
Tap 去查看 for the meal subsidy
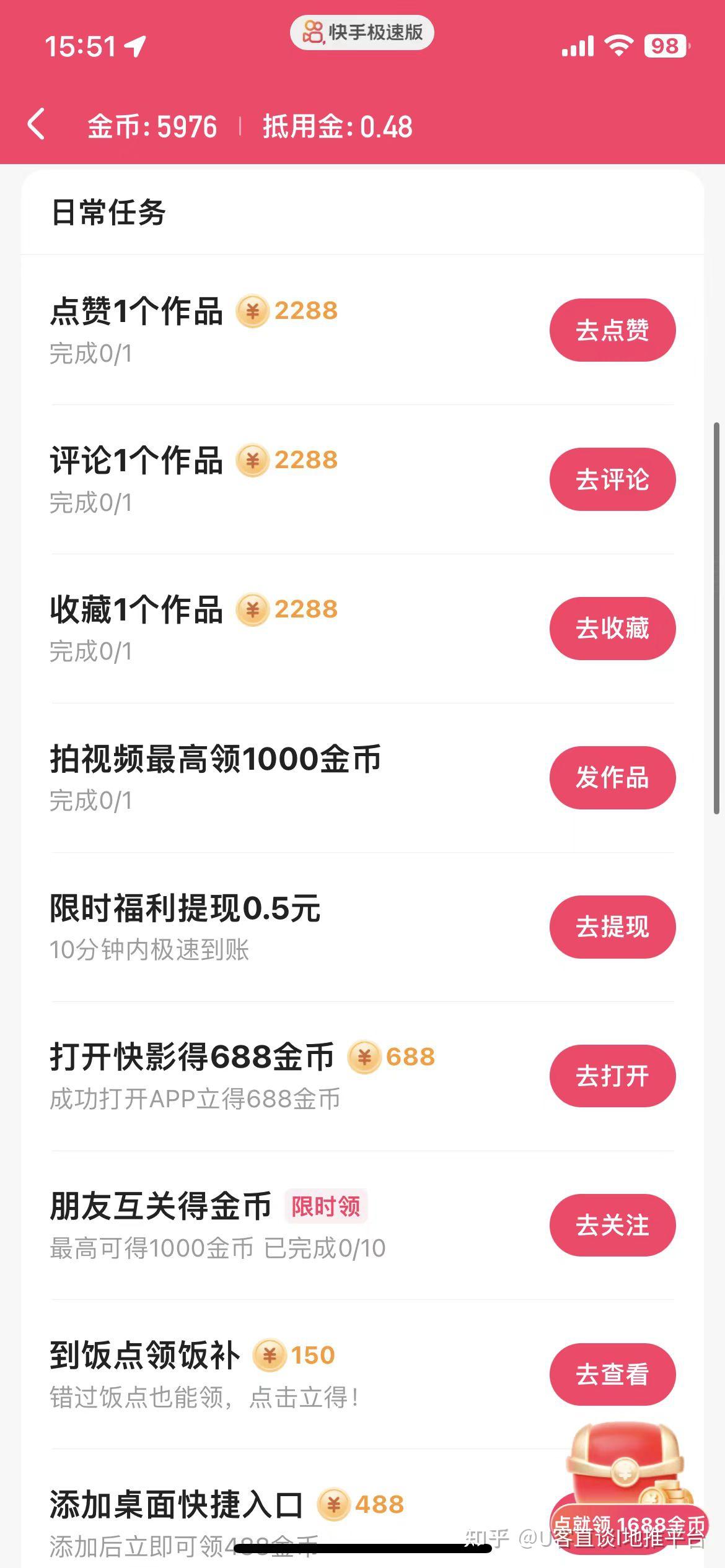(x=612, y=1375)
